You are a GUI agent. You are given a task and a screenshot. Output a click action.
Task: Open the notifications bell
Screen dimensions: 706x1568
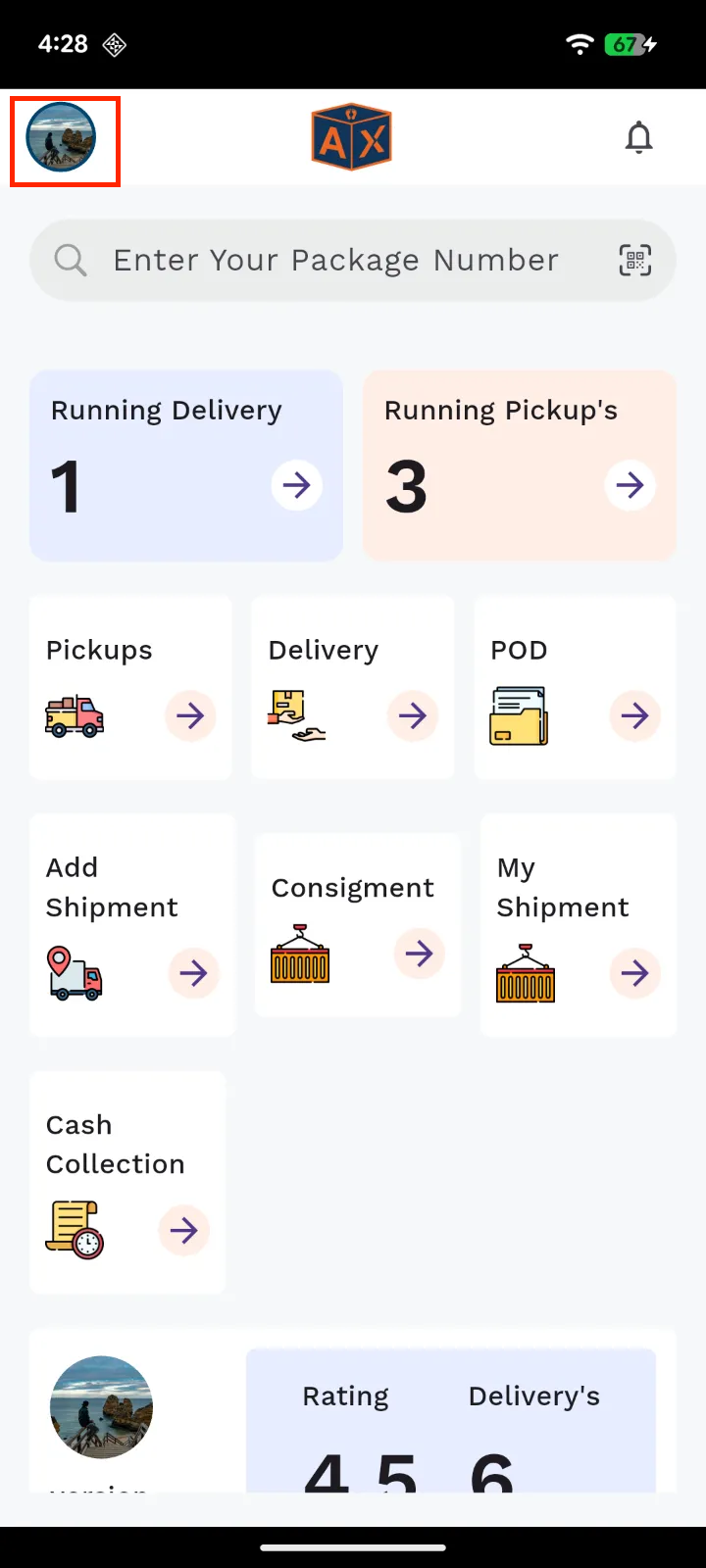tap(638, 138)
